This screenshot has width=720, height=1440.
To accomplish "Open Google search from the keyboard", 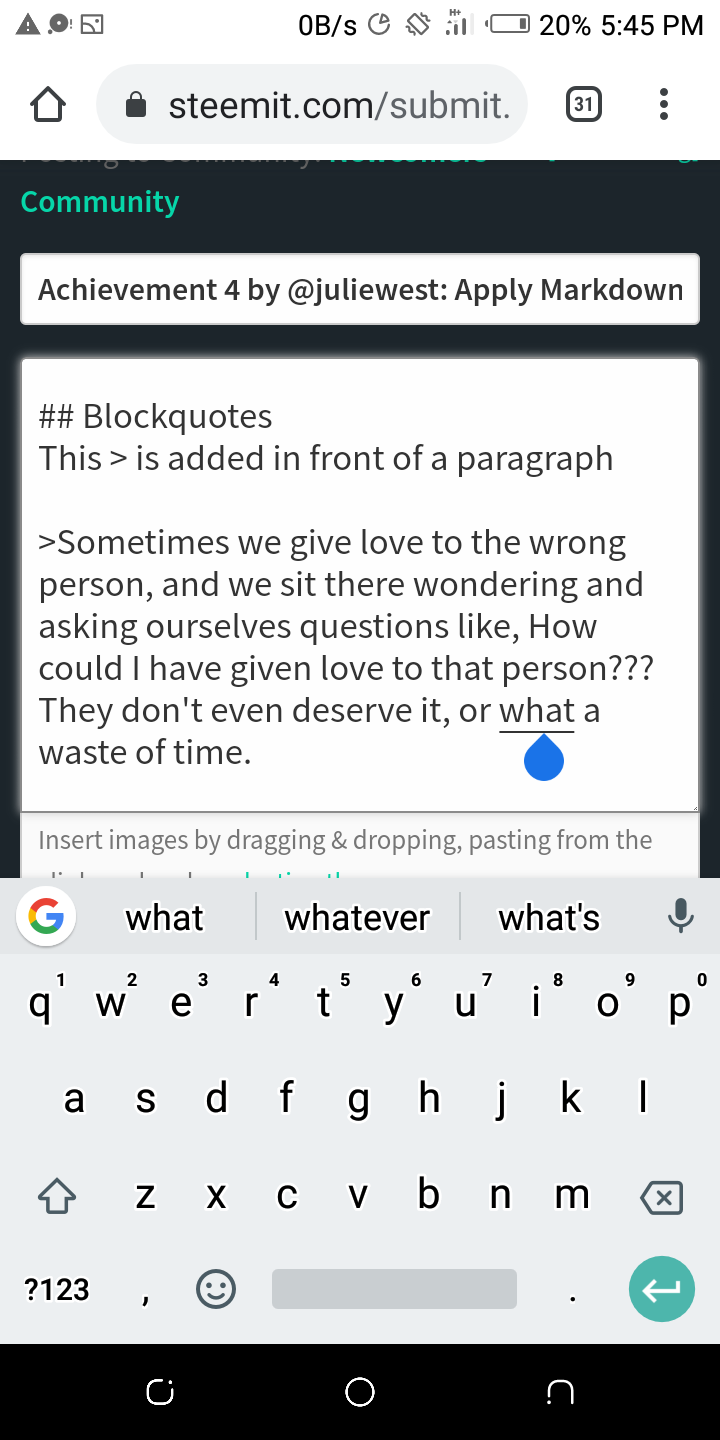I will pyautogui.click(x=46, y=916).
